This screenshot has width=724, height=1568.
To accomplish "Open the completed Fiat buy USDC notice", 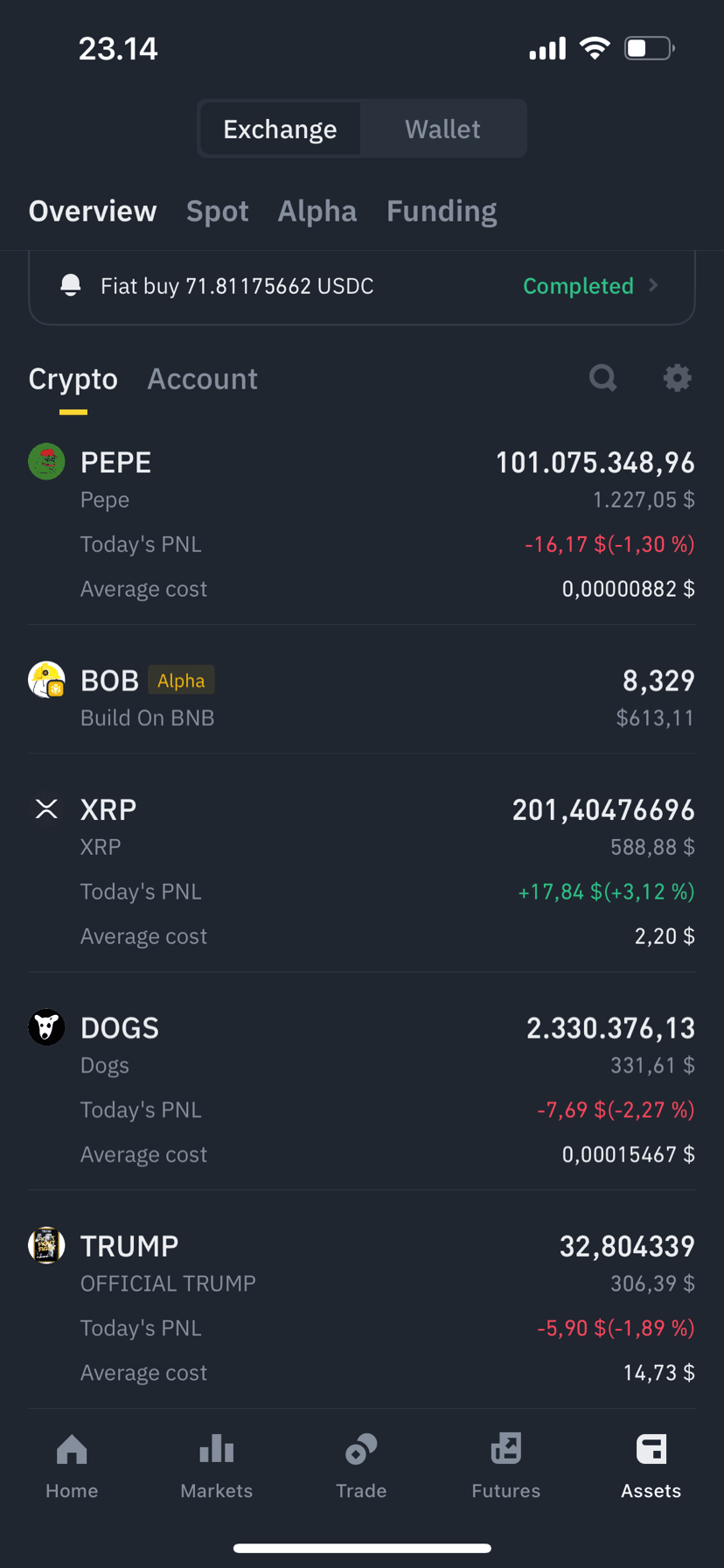I will 362,286.
